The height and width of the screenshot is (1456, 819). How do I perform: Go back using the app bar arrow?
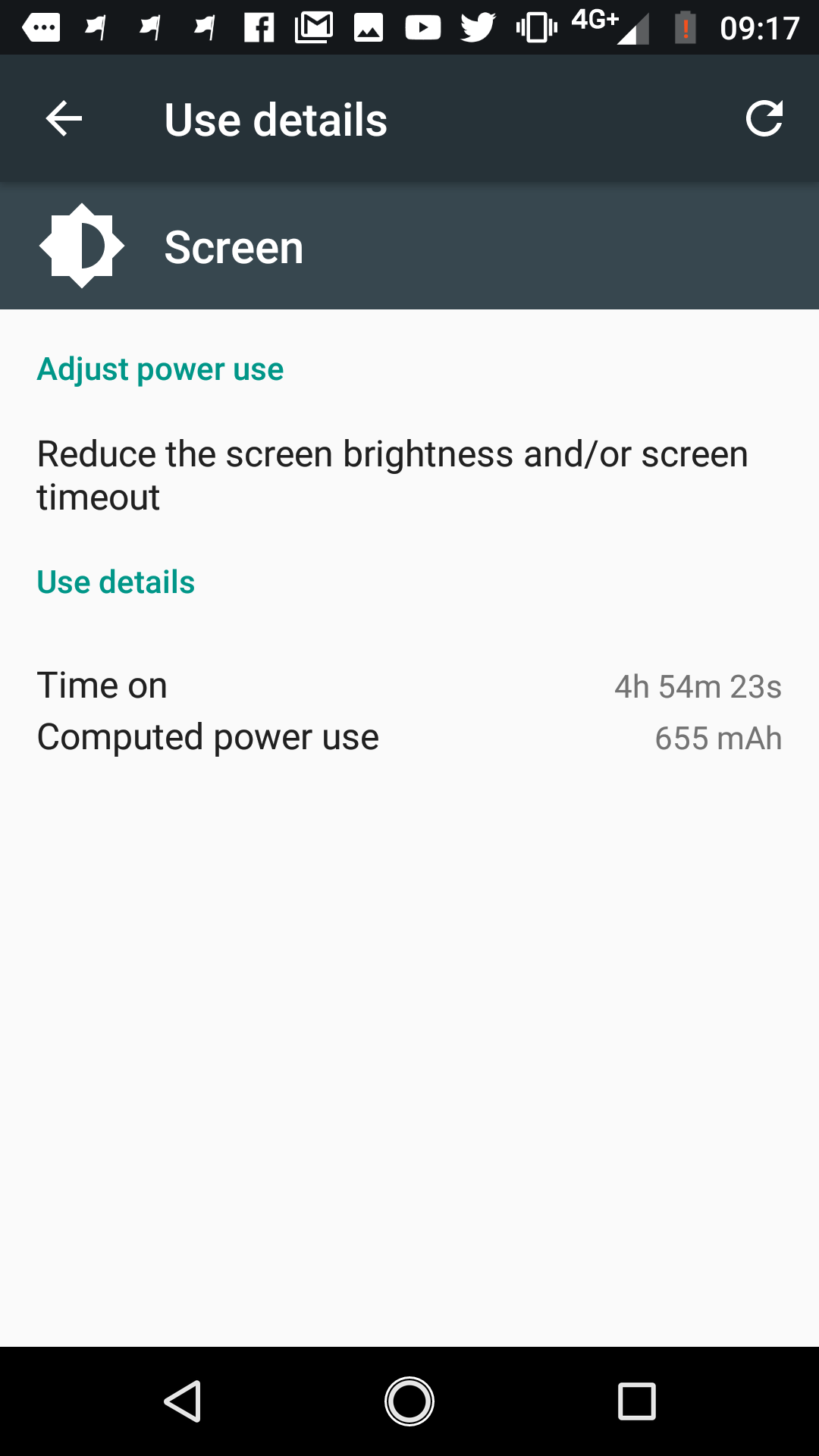[x=64, y=119]
